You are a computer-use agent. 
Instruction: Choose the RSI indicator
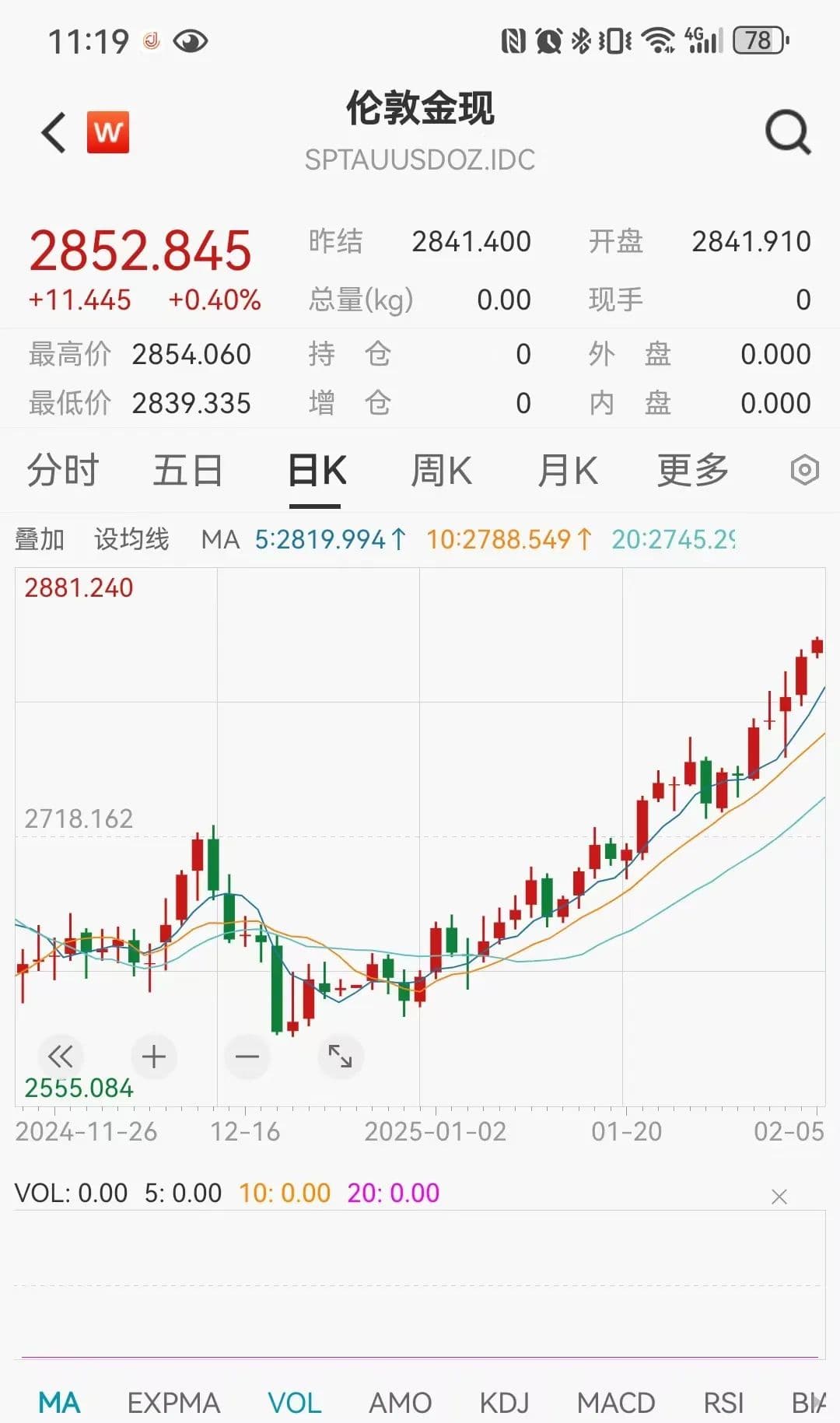coord(723,1403)
